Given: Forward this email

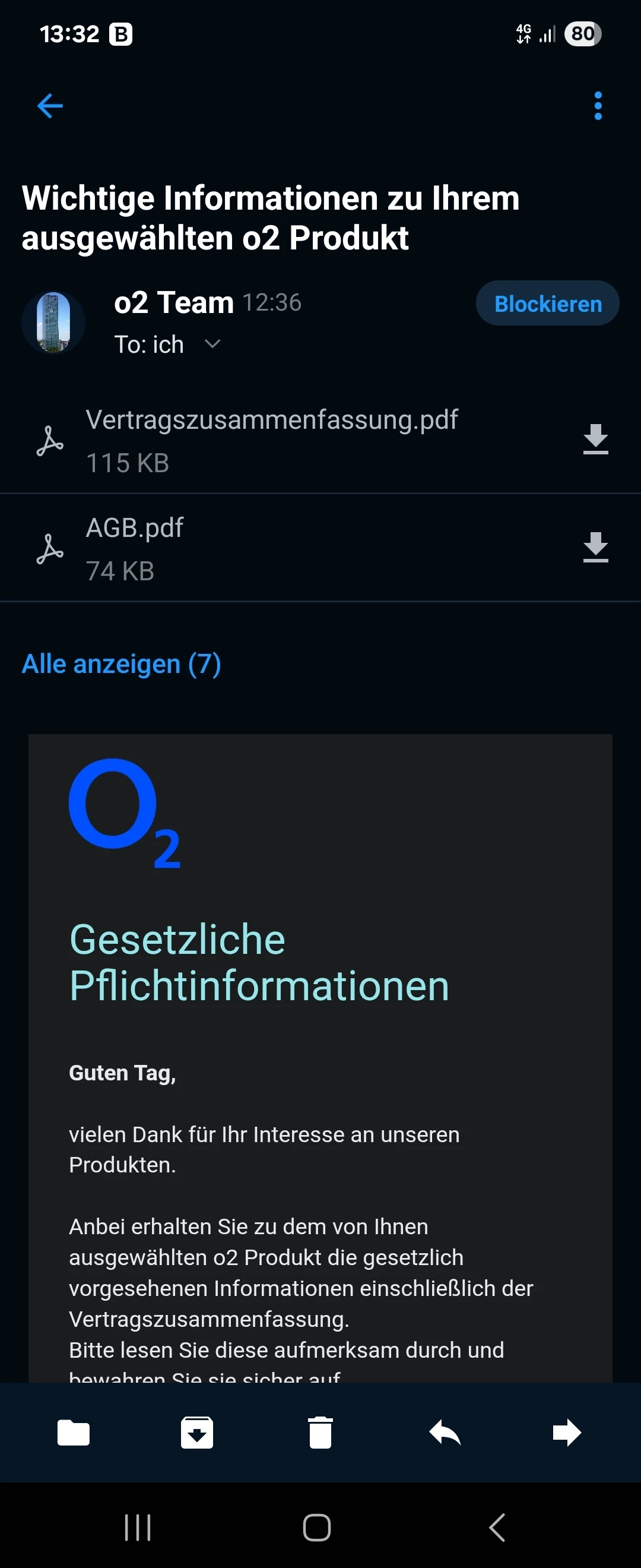Looking at the screenshot, I should pyautogui.click(x=567, y=1432).
